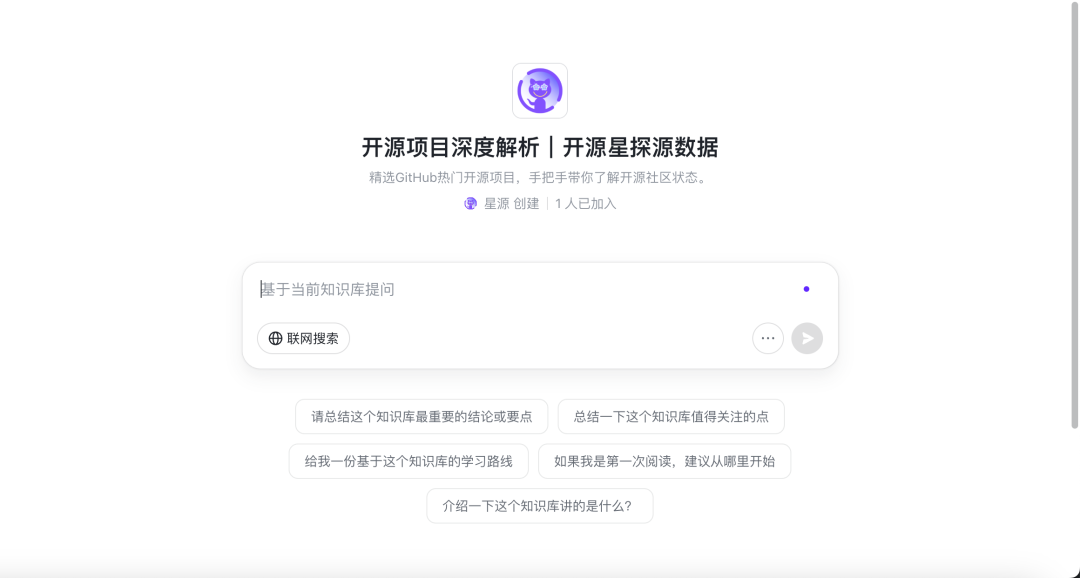Tap the 基于当前知识库提问 input field

tap(520, 289)
